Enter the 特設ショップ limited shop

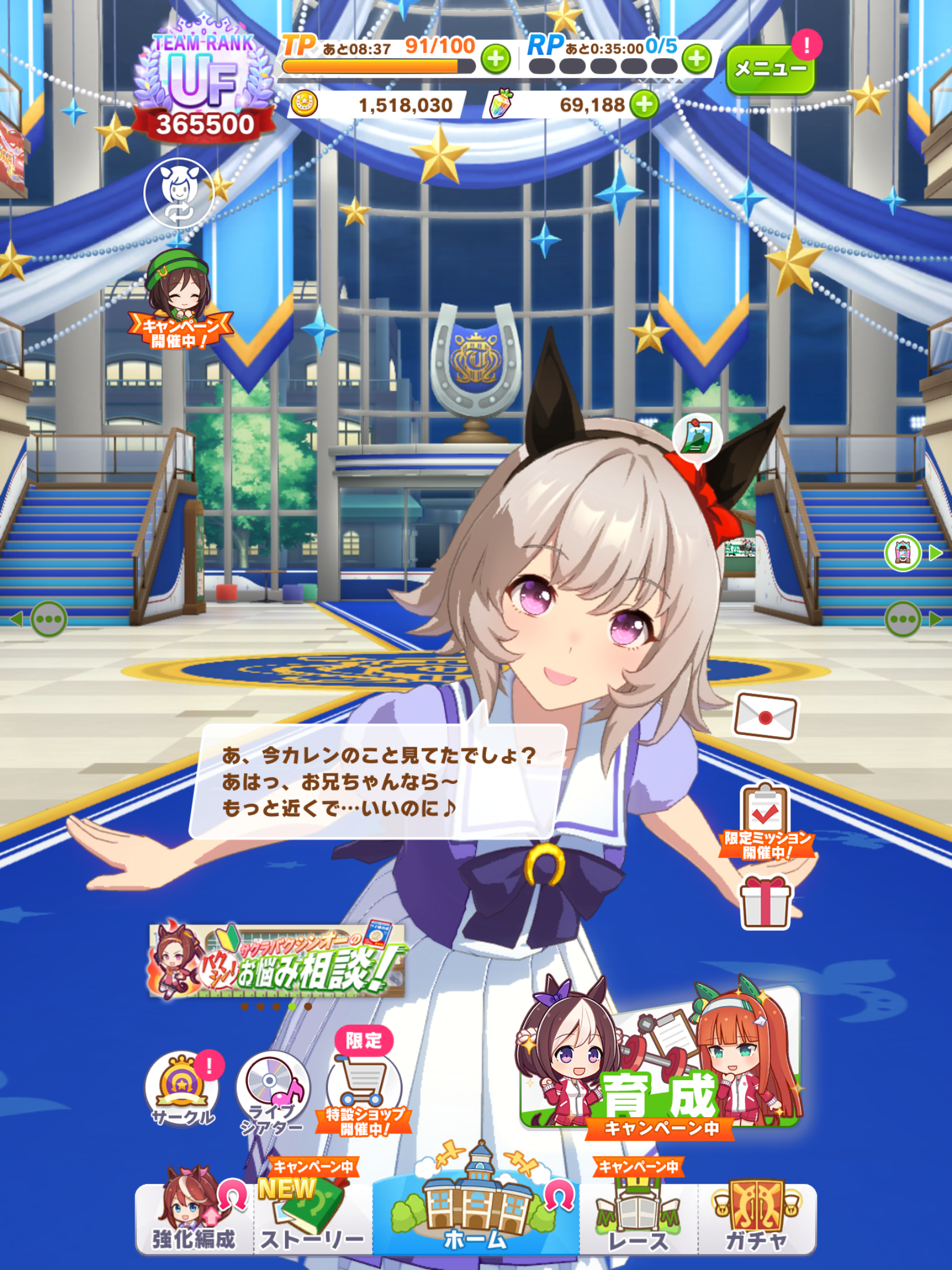(364, 1091)
